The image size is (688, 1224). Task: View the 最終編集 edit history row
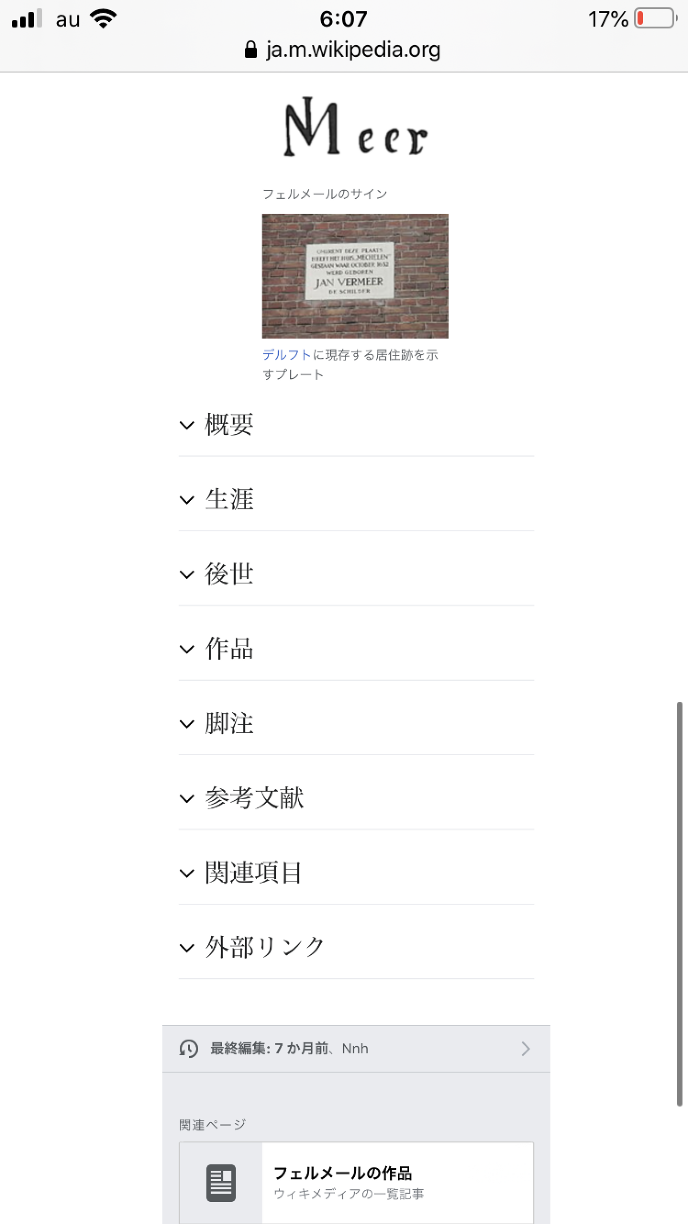(x=355, y=1049)
